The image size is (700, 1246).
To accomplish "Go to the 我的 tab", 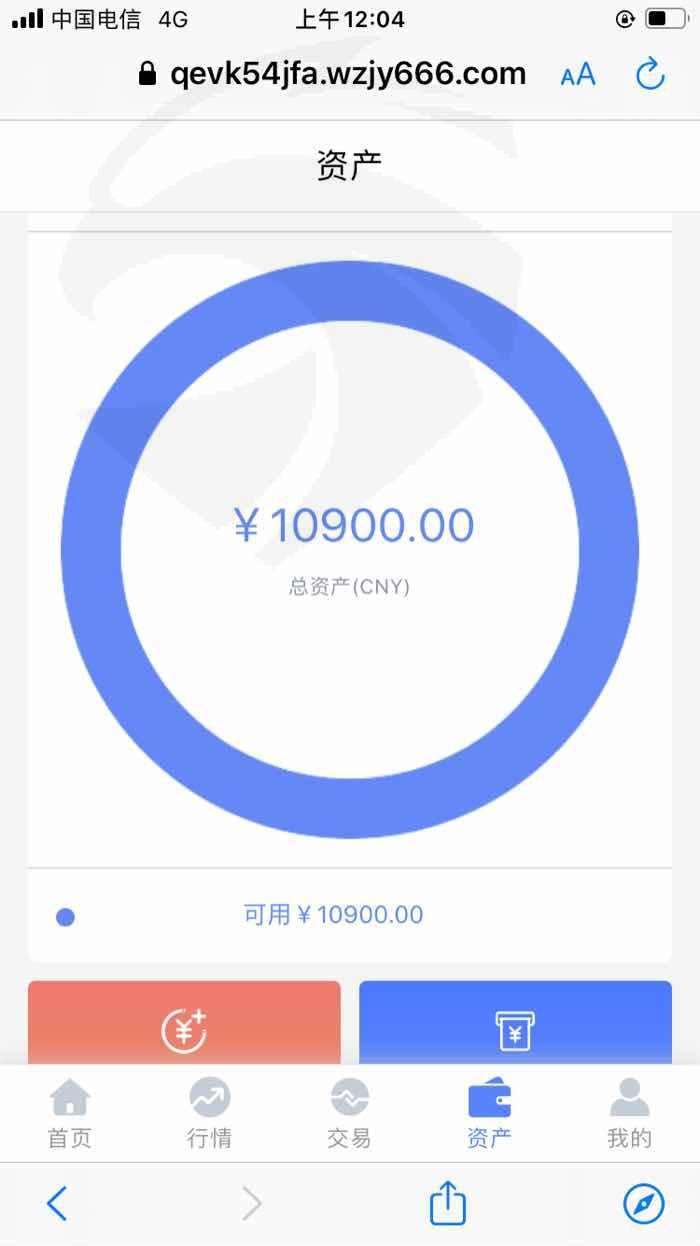I will (630, 1113).
